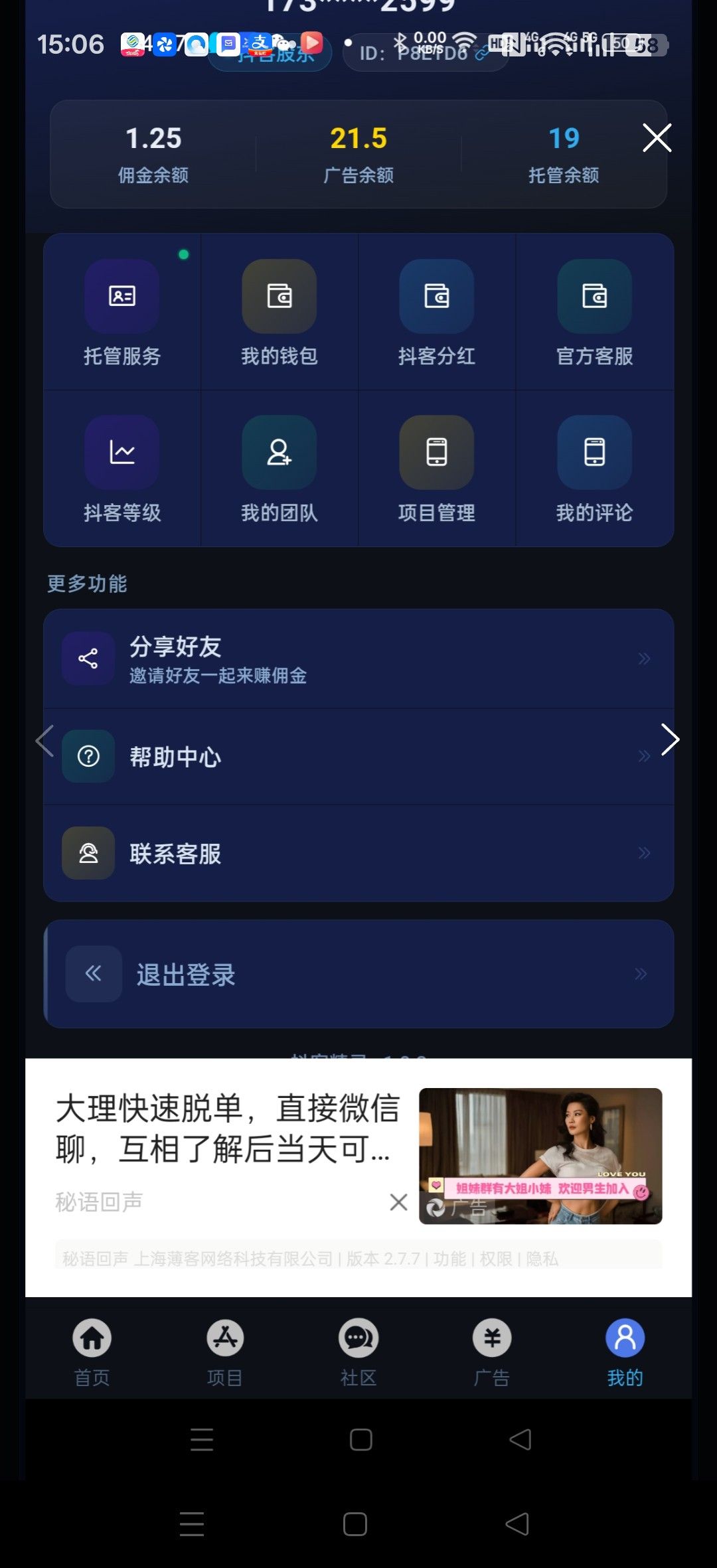Viewport: 717px width, 1568px height.
Task: Tap the right carousel arrow on panel edge
Action: (x=671, y=739)
